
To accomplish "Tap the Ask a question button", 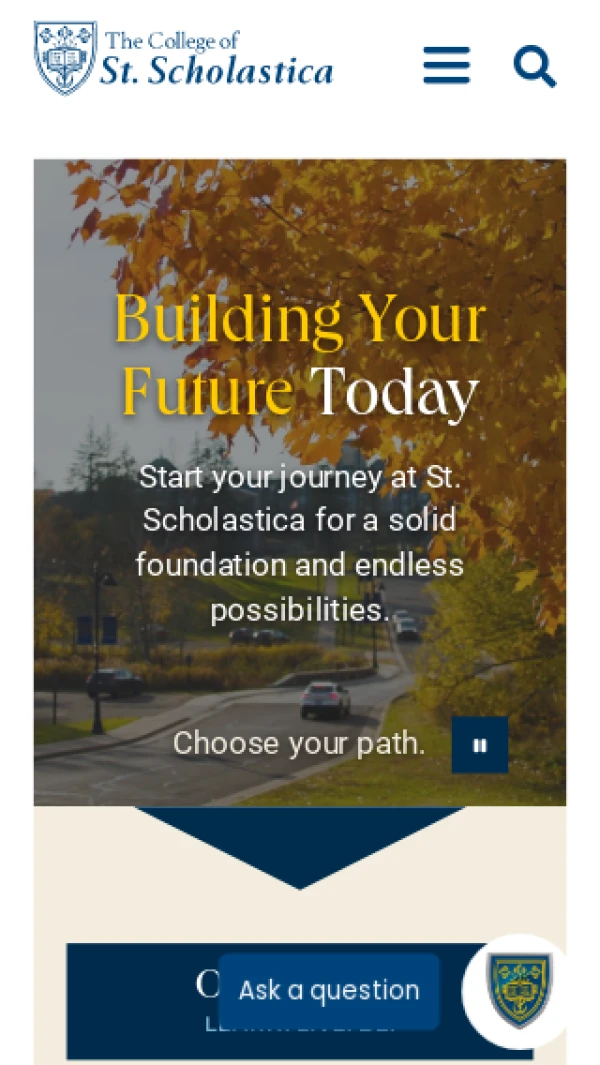I will (329, 990).
